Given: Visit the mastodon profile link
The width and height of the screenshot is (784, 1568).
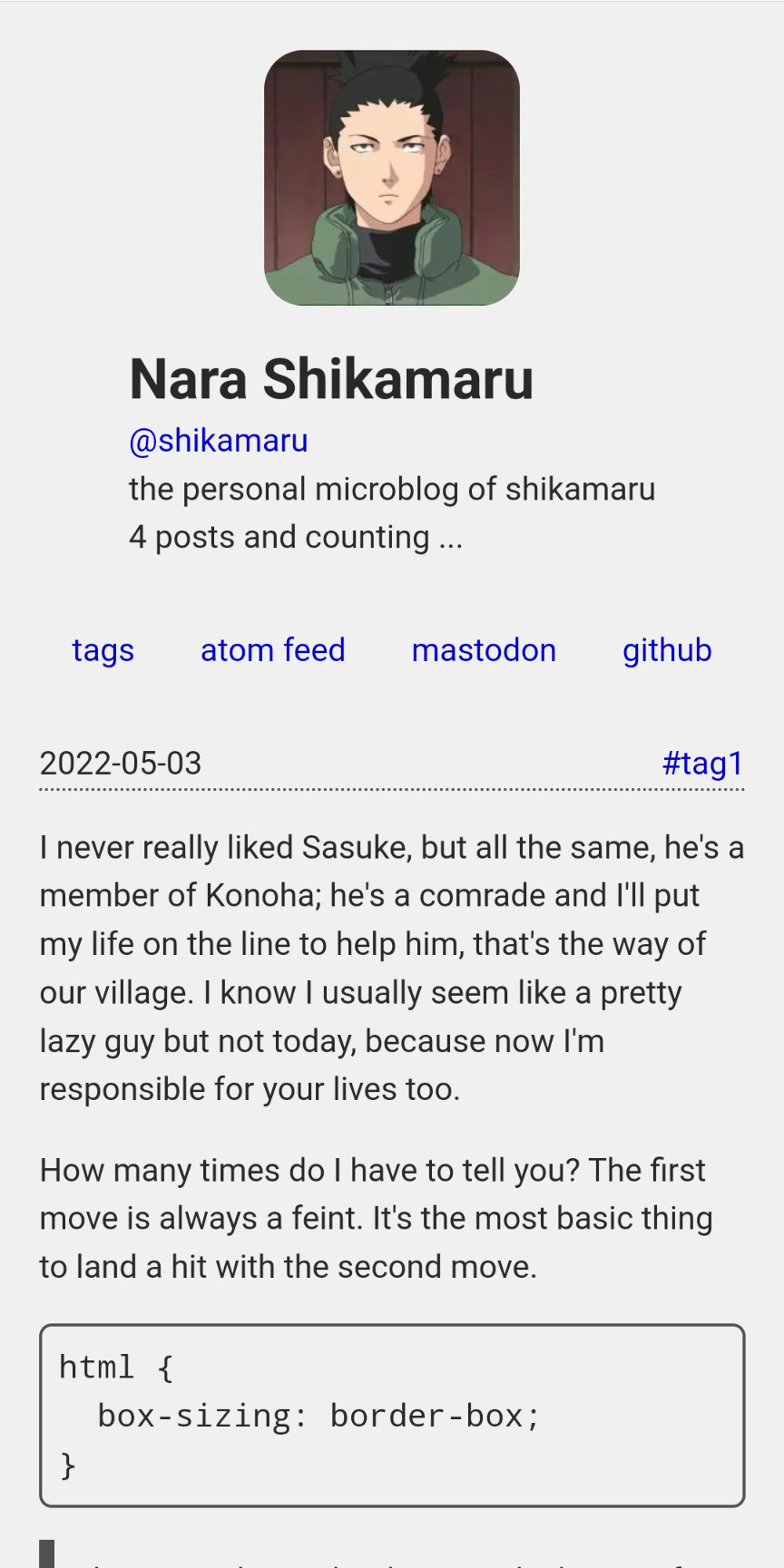Looking at the screenshot, I should 484,650.
